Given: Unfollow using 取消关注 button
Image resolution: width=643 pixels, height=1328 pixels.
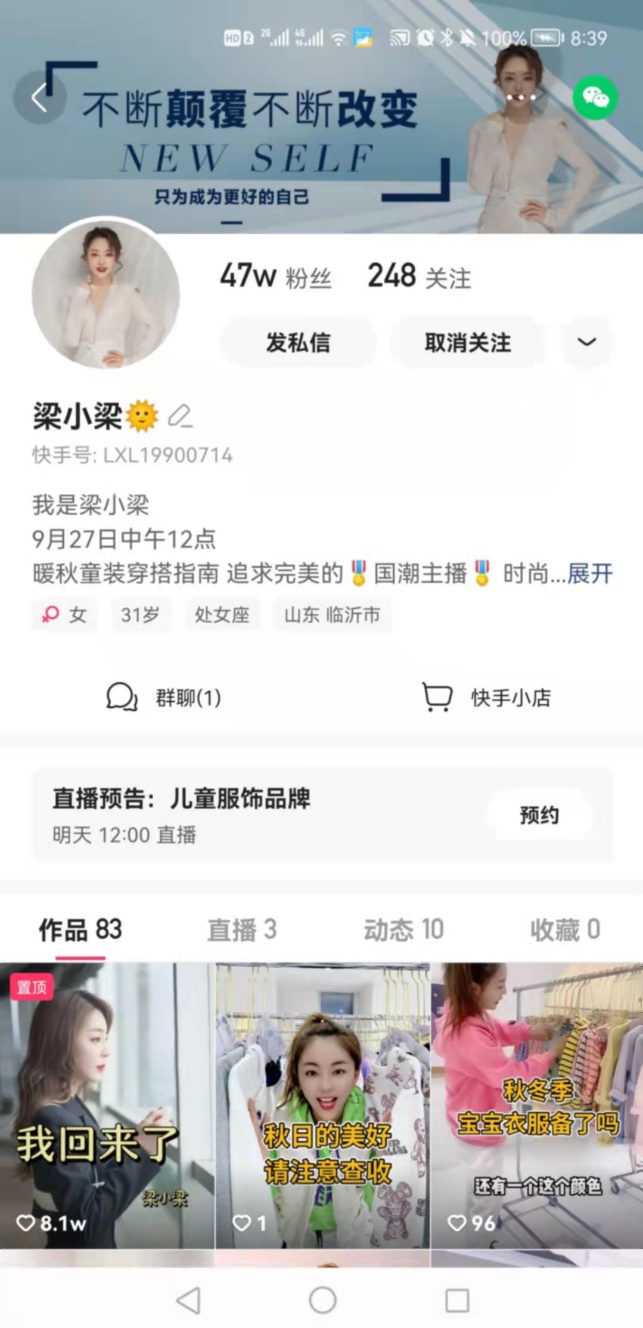Looking at the screenshot, I should [x=467, y=342].
